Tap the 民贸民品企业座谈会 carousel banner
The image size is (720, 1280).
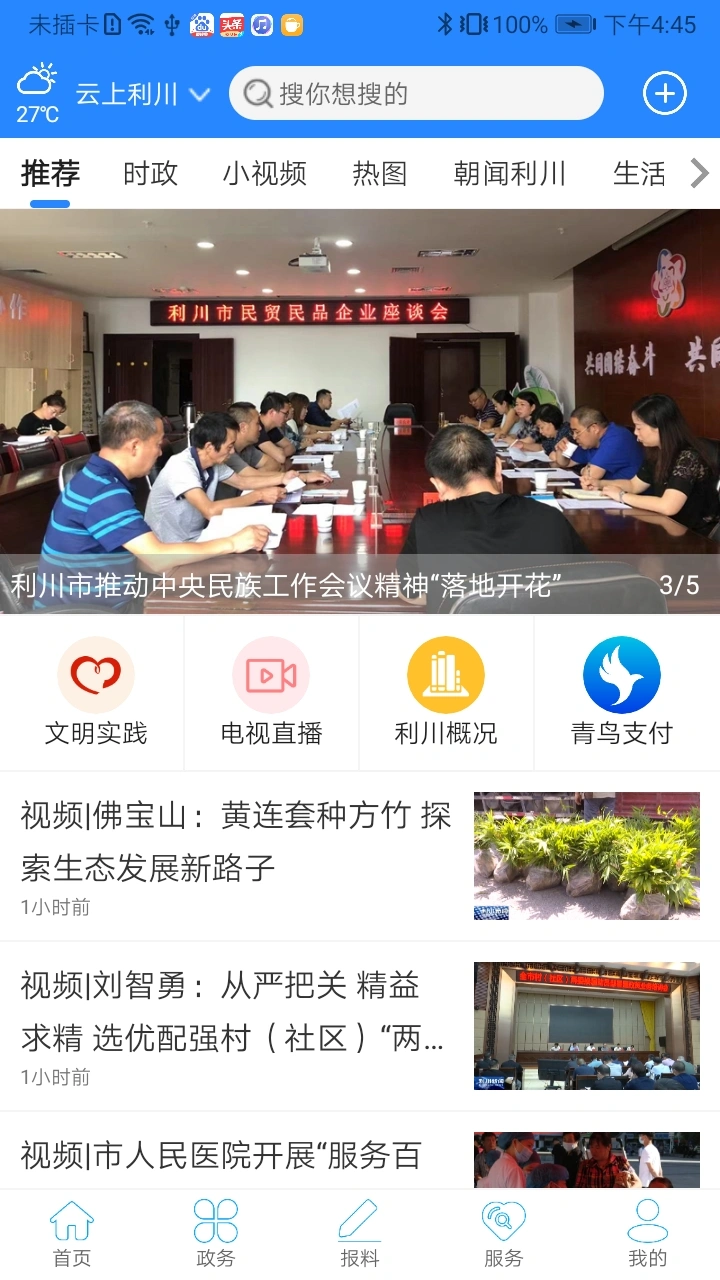pyautogui.click(x=360, y=400)
